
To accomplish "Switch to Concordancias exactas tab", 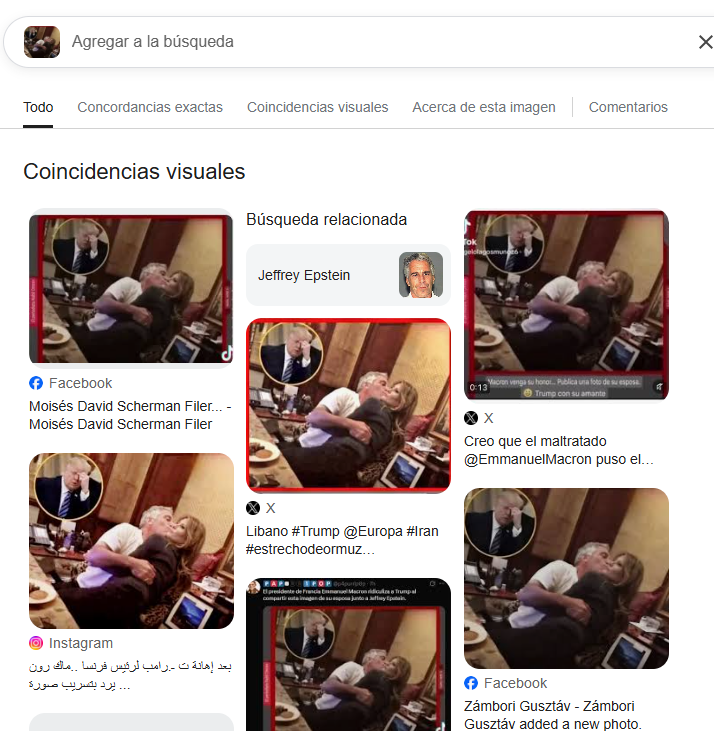I will (x=150, y=107).
